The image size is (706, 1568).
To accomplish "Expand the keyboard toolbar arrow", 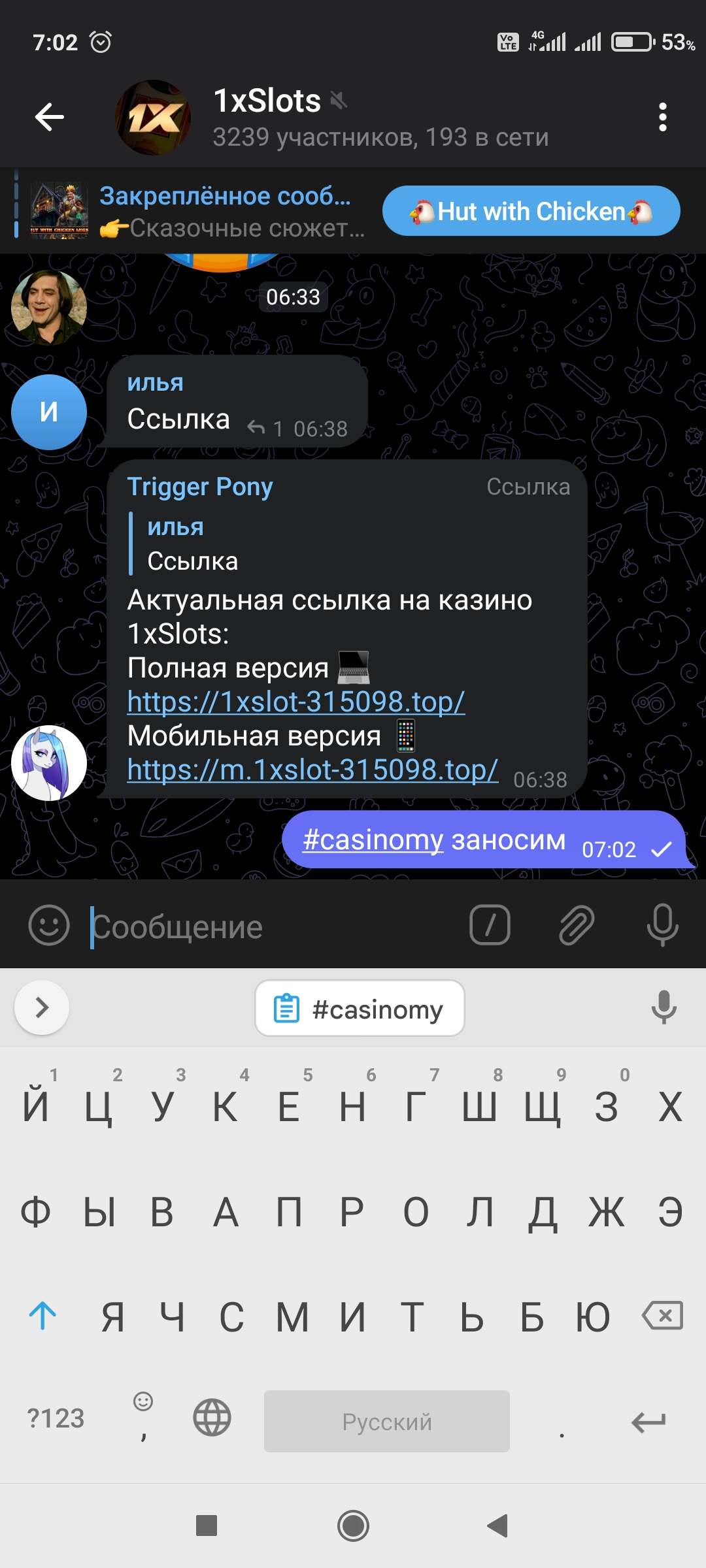I will (x=42, y=1007).
